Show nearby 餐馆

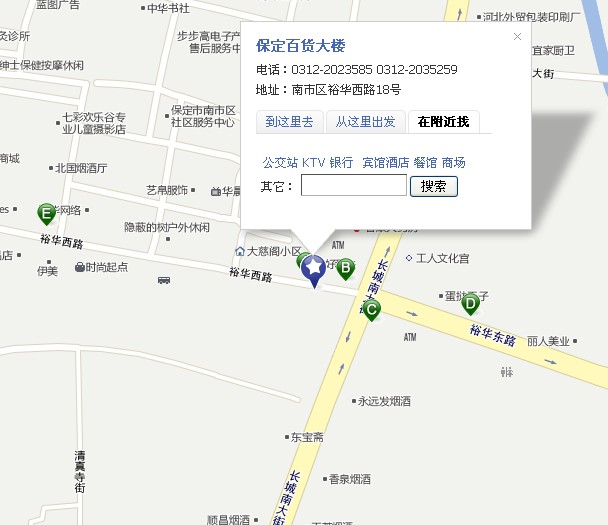pyautogui.click(x=425, y=162)
